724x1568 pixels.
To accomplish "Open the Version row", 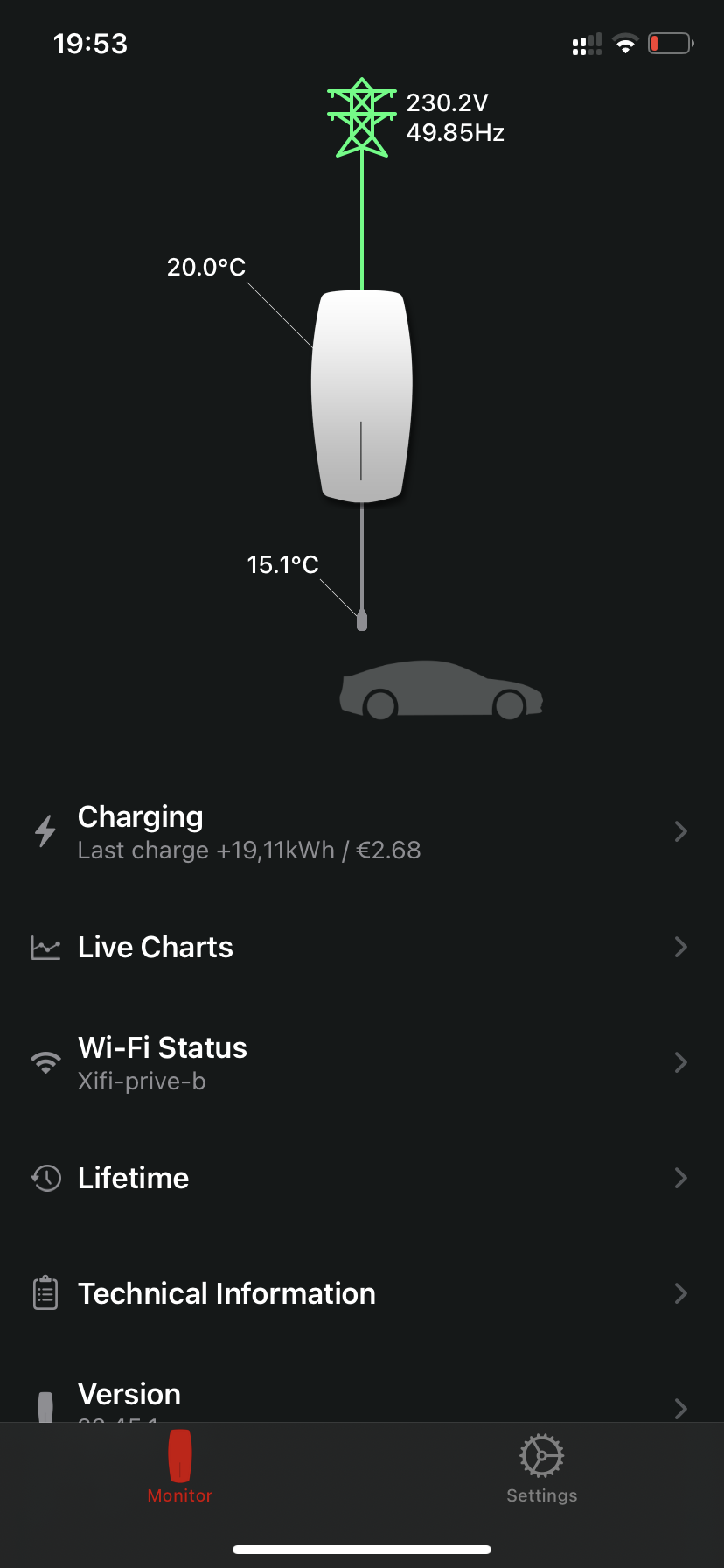I will click(361, 1398).
